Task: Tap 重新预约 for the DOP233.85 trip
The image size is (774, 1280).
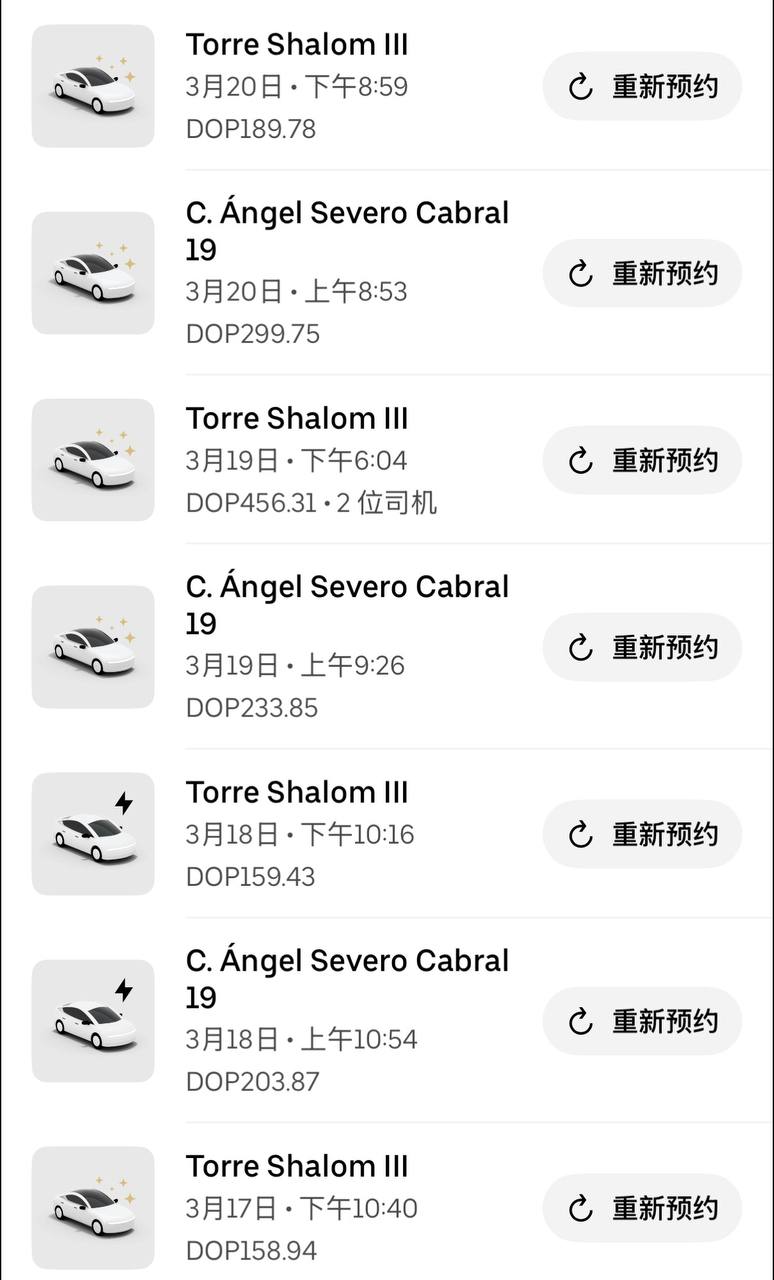Action: [642, 647]
